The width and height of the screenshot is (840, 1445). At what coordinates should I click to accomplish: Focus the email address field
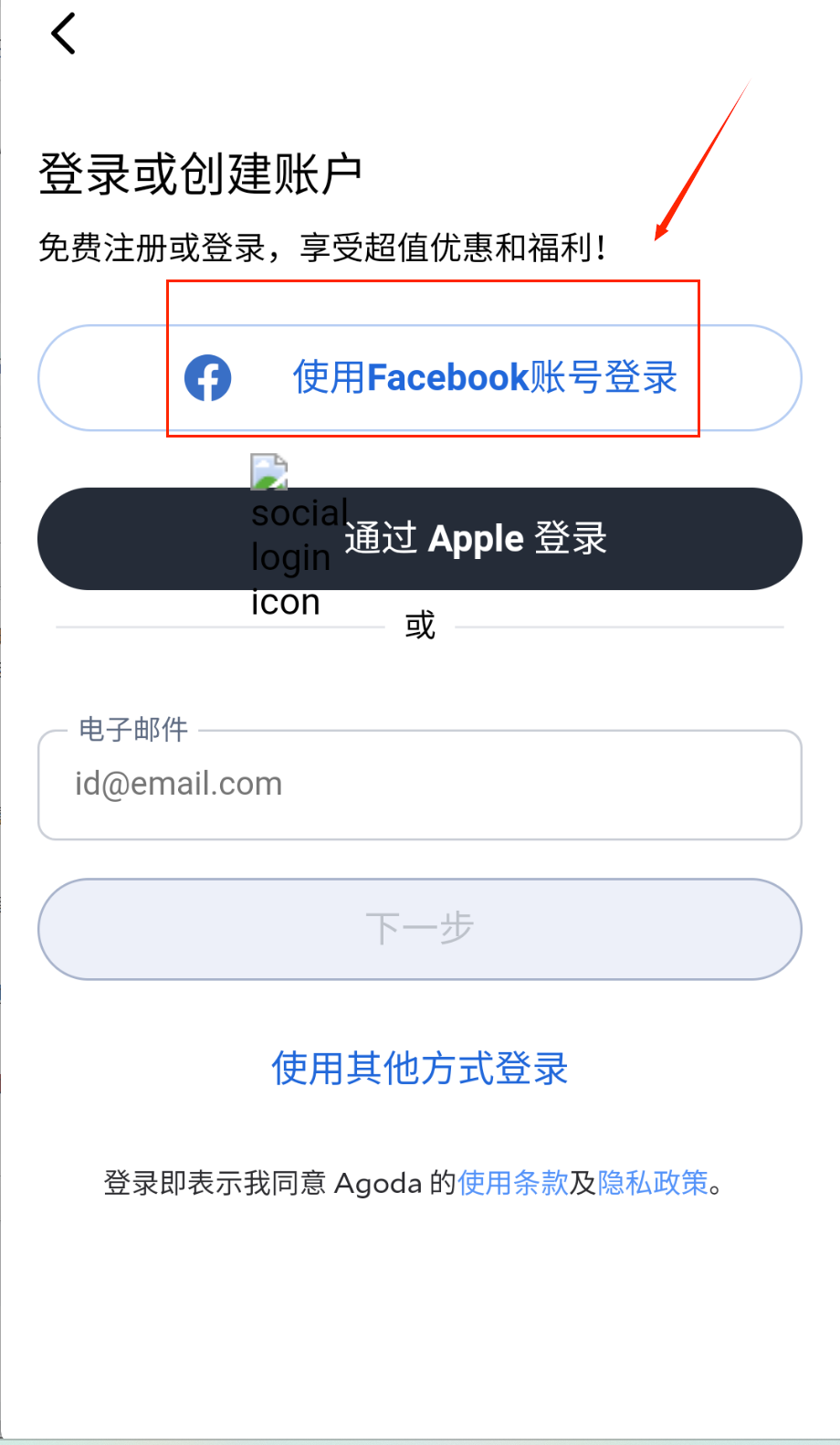pyautogui.click(x=420, y=785)
